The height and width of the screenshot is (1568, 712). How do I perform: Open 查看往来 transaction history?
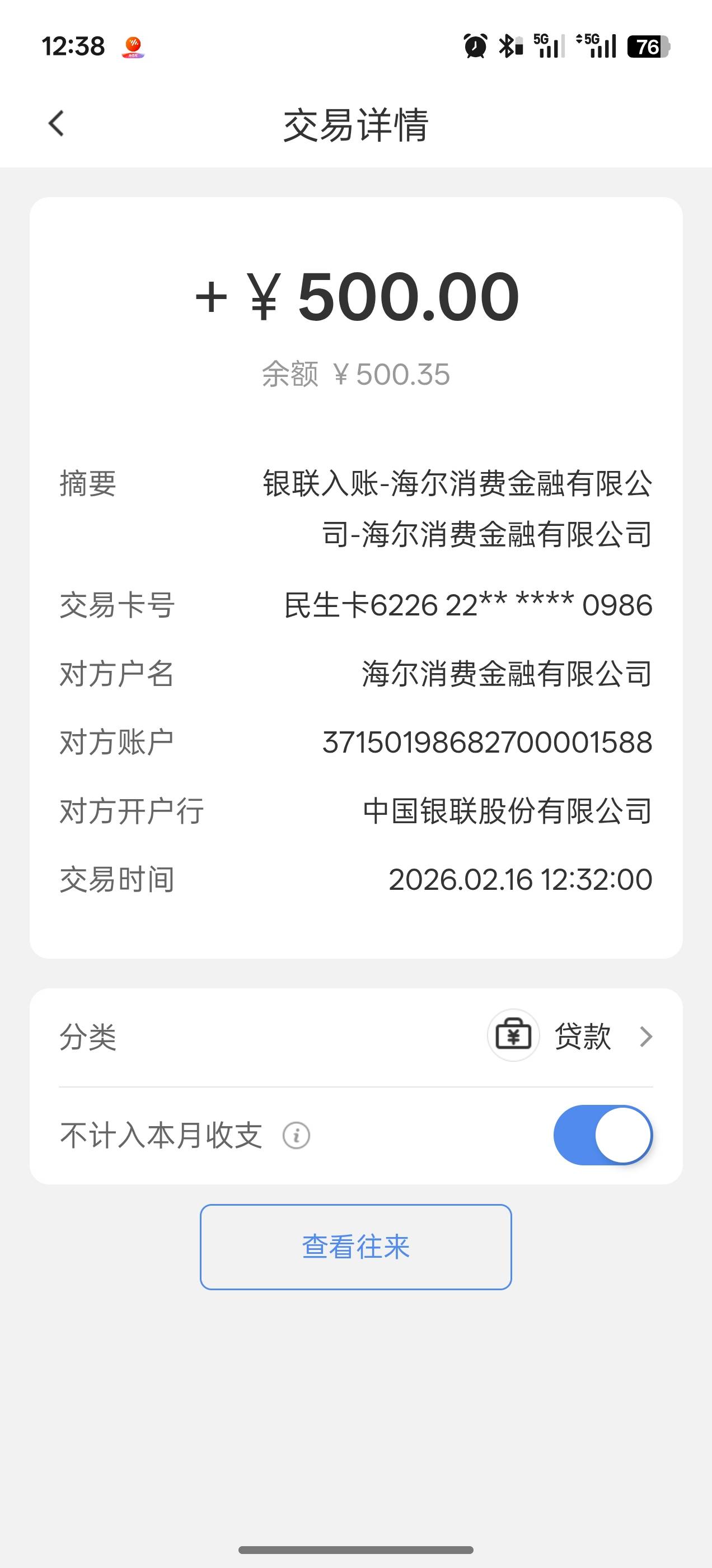pos(355,1247)
